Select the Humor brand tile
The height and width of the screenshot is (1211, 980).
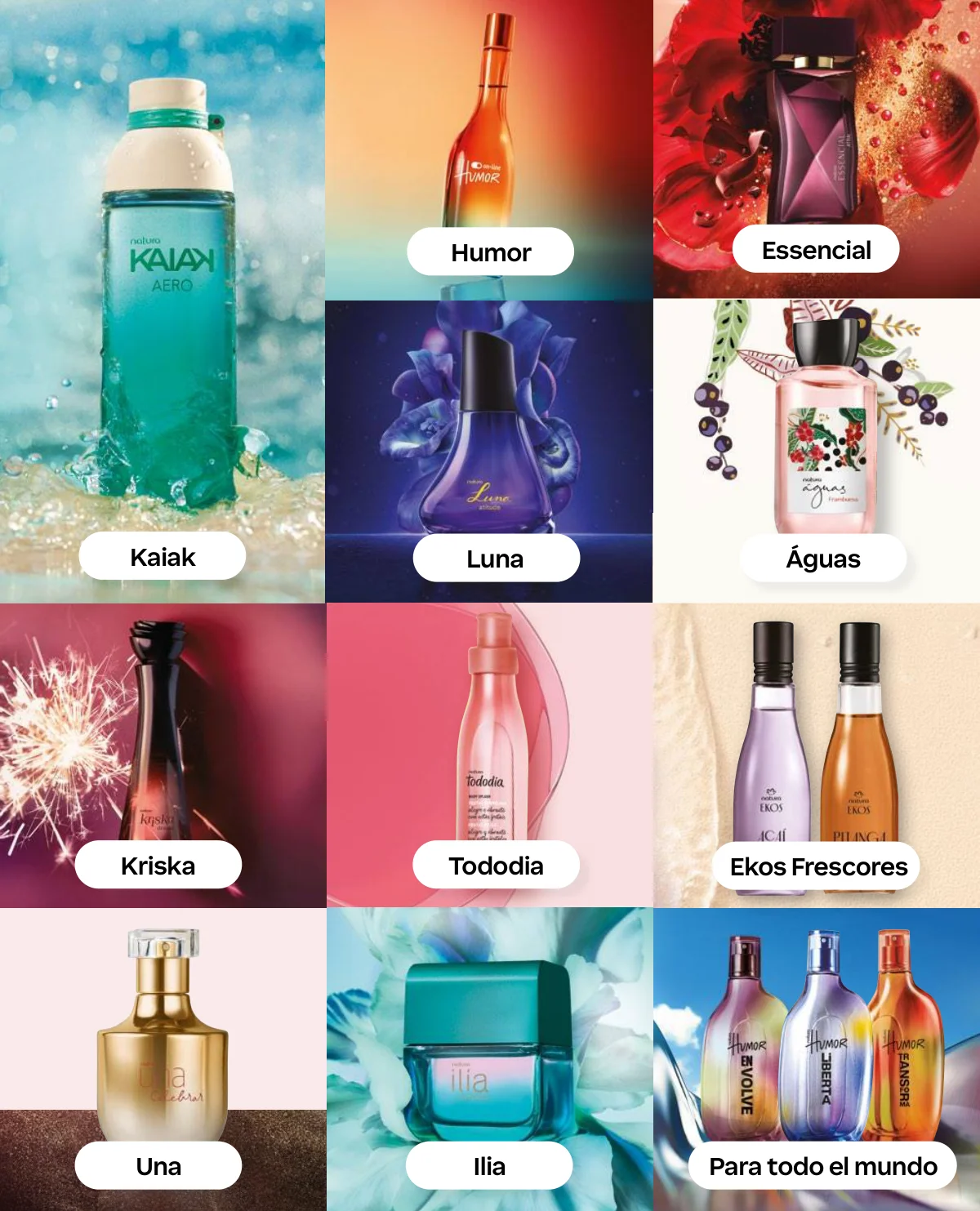(490, 252)
